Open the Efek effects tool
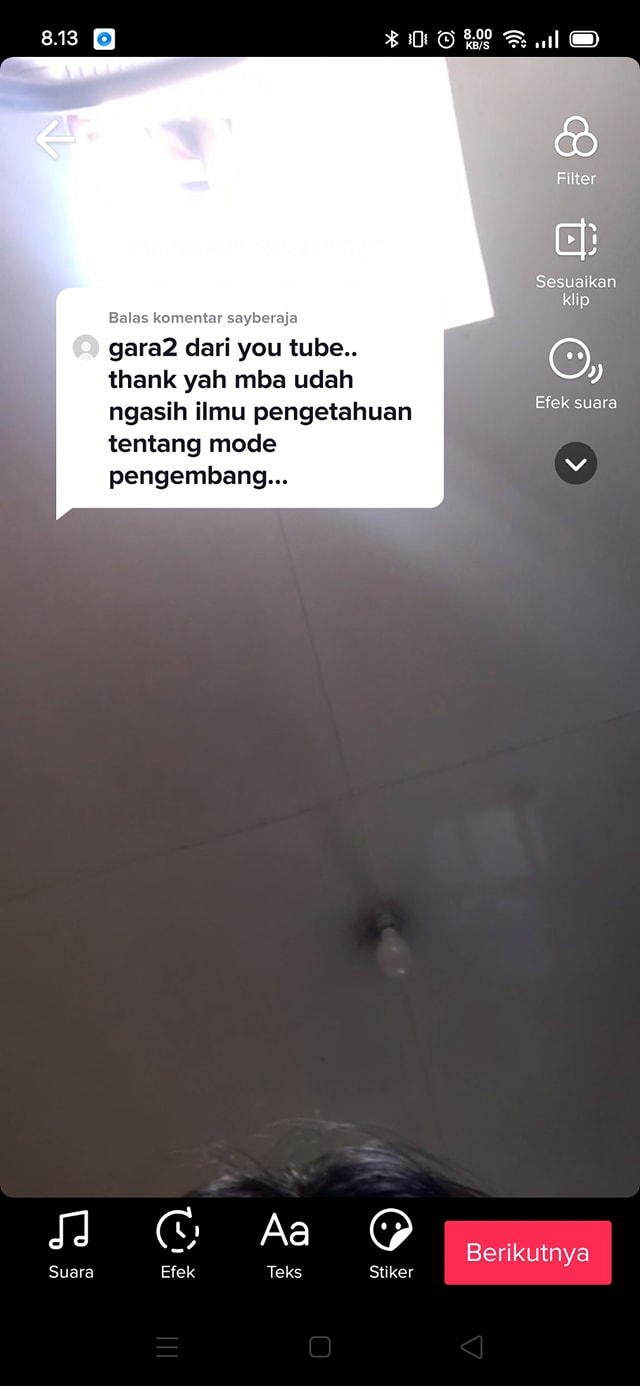The image size is (640, 1386). tap(178, 1243)
